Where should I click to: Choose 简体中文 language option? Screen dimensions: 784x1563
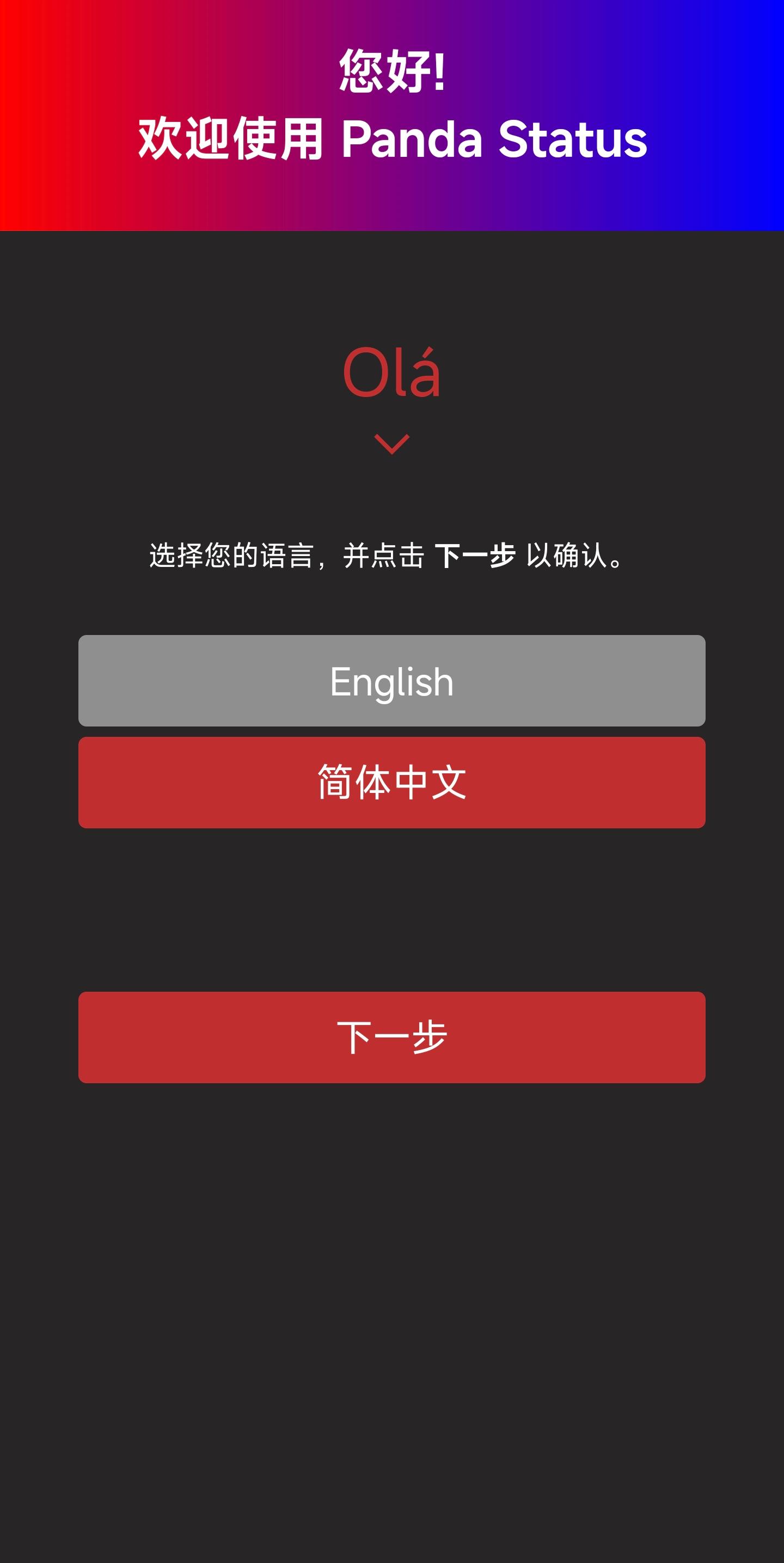391,783
